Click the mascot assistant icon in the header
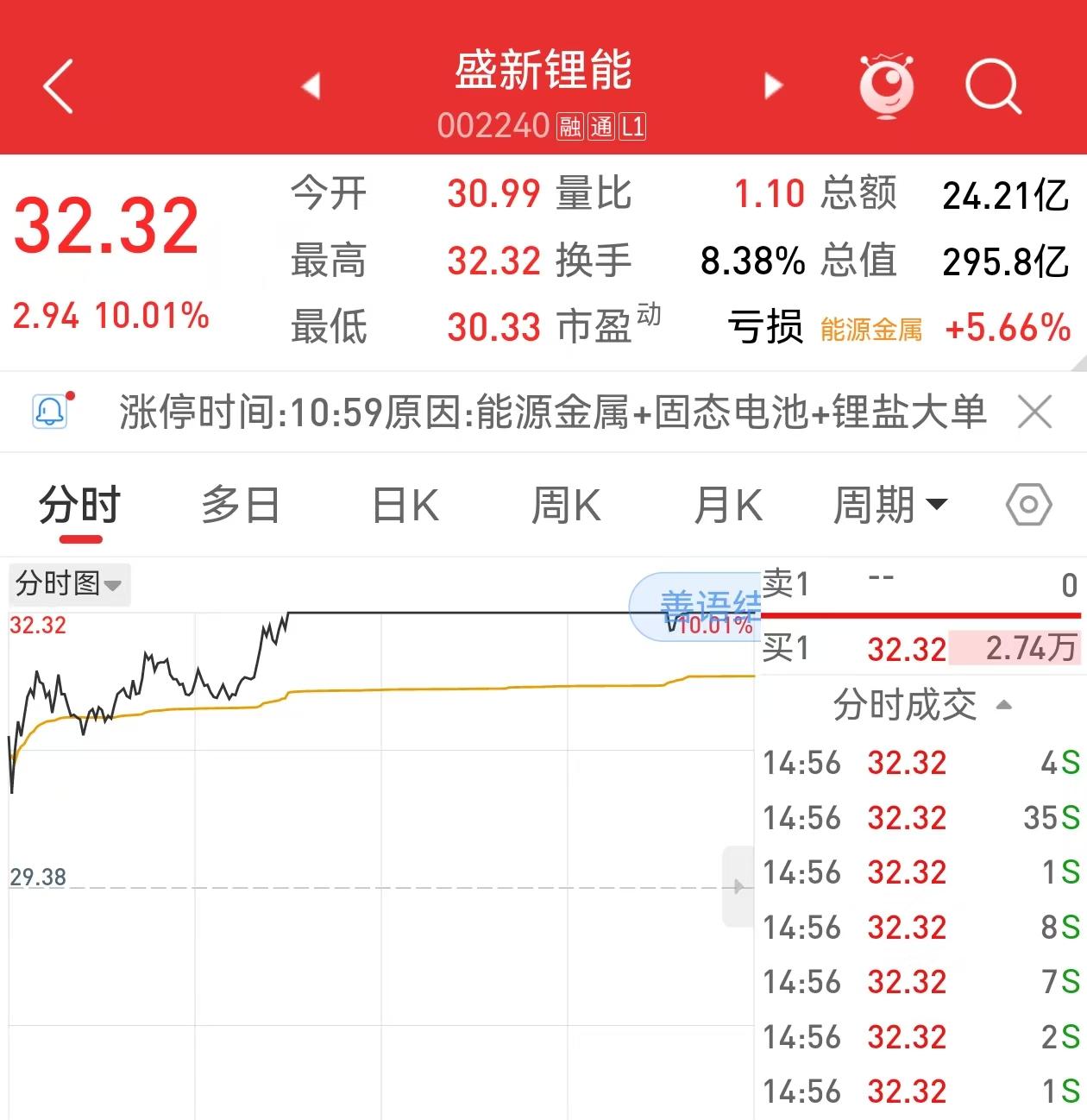 pyautogui.click(x=887, y=85)
